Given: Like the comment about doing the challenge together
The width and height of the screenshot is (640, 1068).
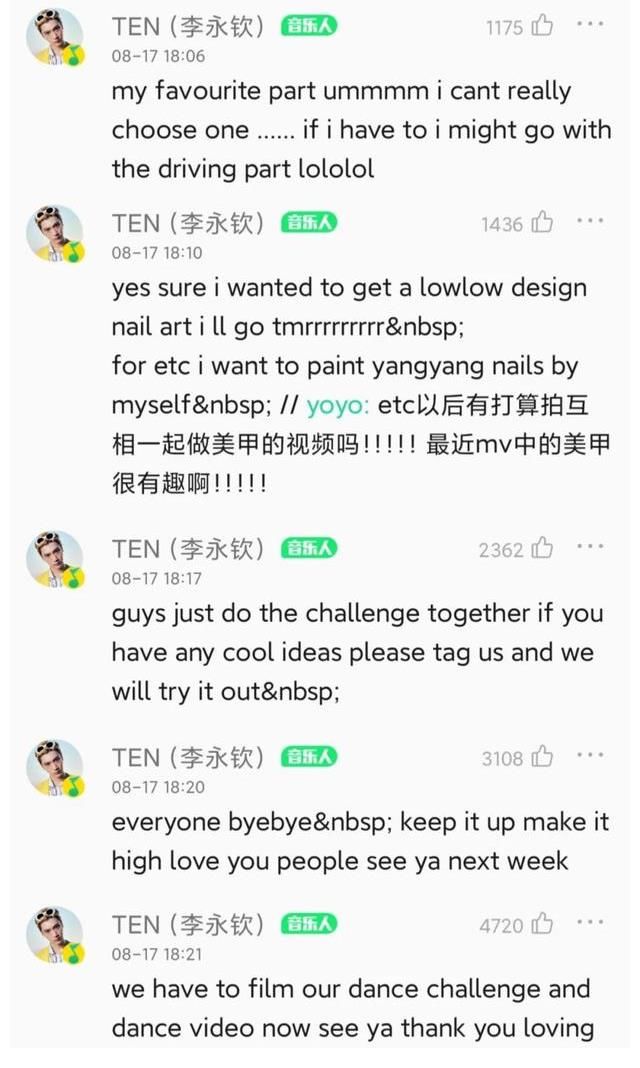Looking at the screenshot, I should (x=542, y=548).
